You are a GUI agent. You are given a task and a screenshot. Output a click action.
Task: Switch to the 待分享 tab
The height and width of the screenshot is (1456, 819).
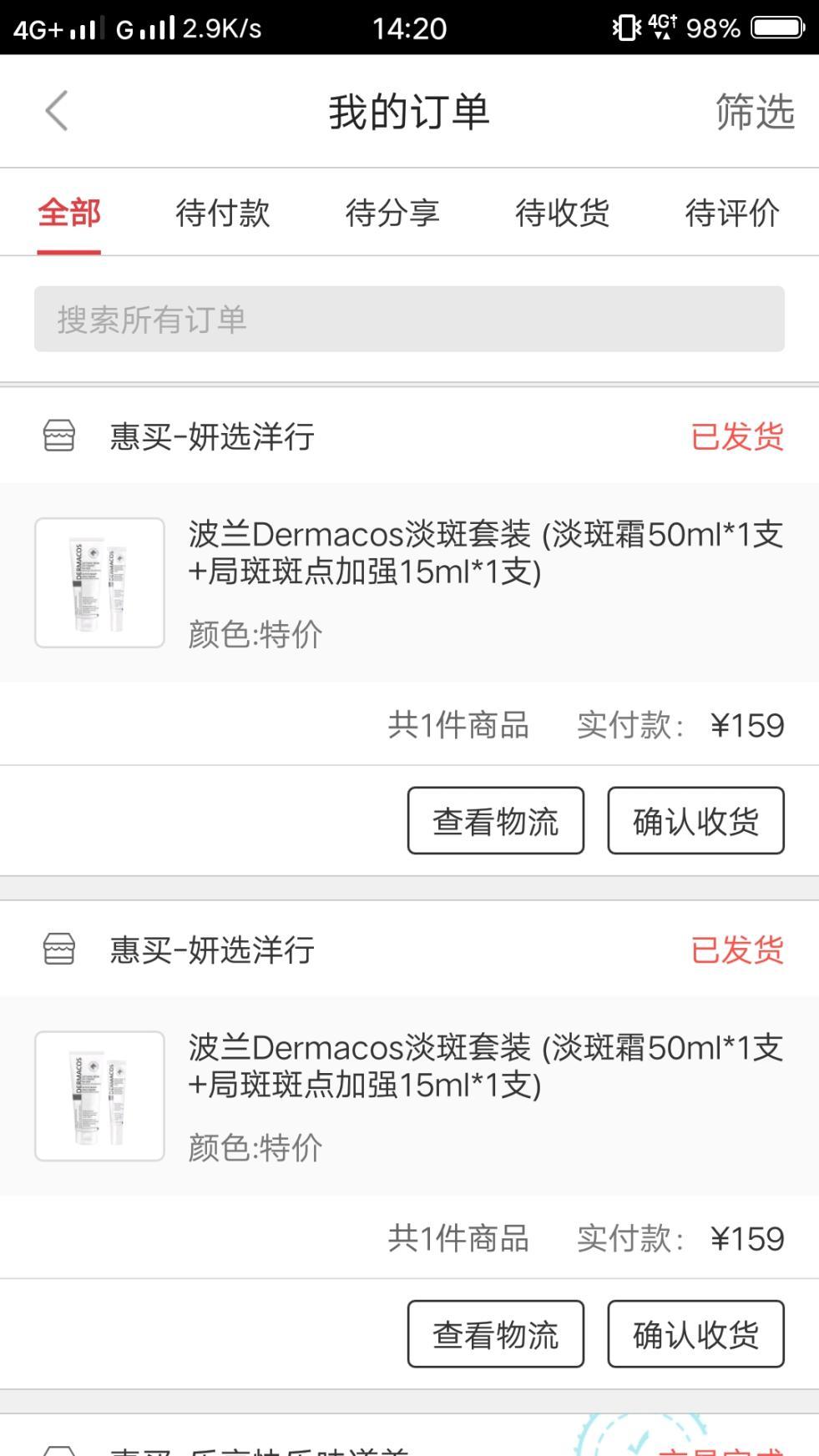coord(392,213)
